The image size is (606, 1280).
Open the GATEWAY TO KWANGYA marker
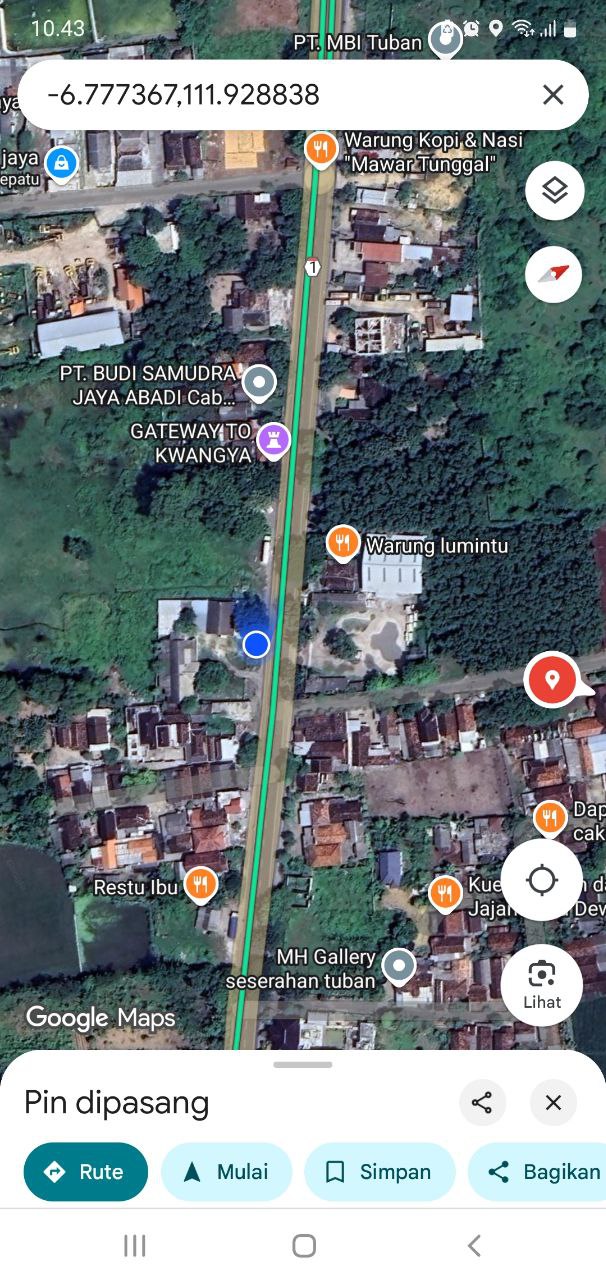pos(273,438)
